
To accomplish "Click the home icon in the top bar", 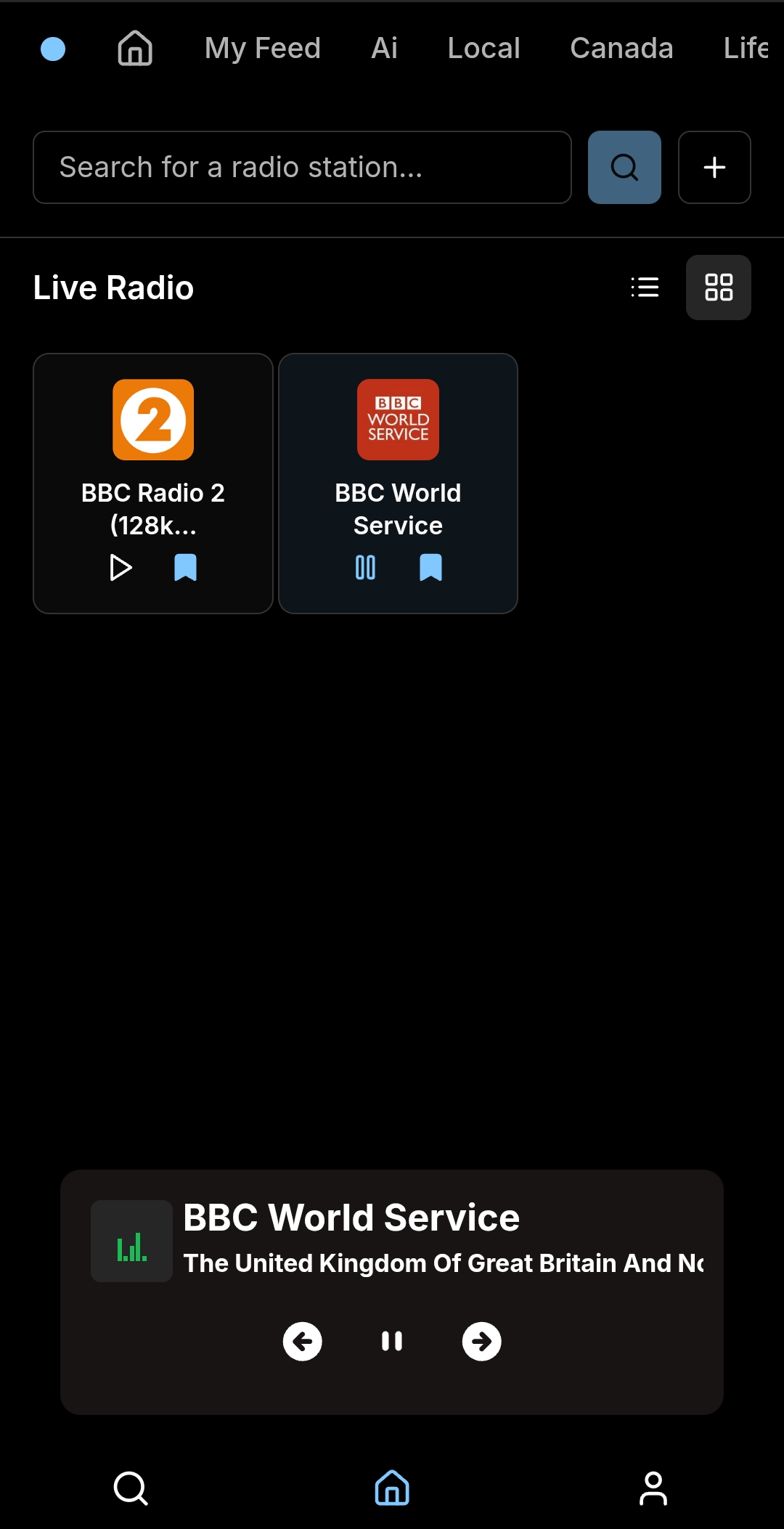I will click(134, 49).
